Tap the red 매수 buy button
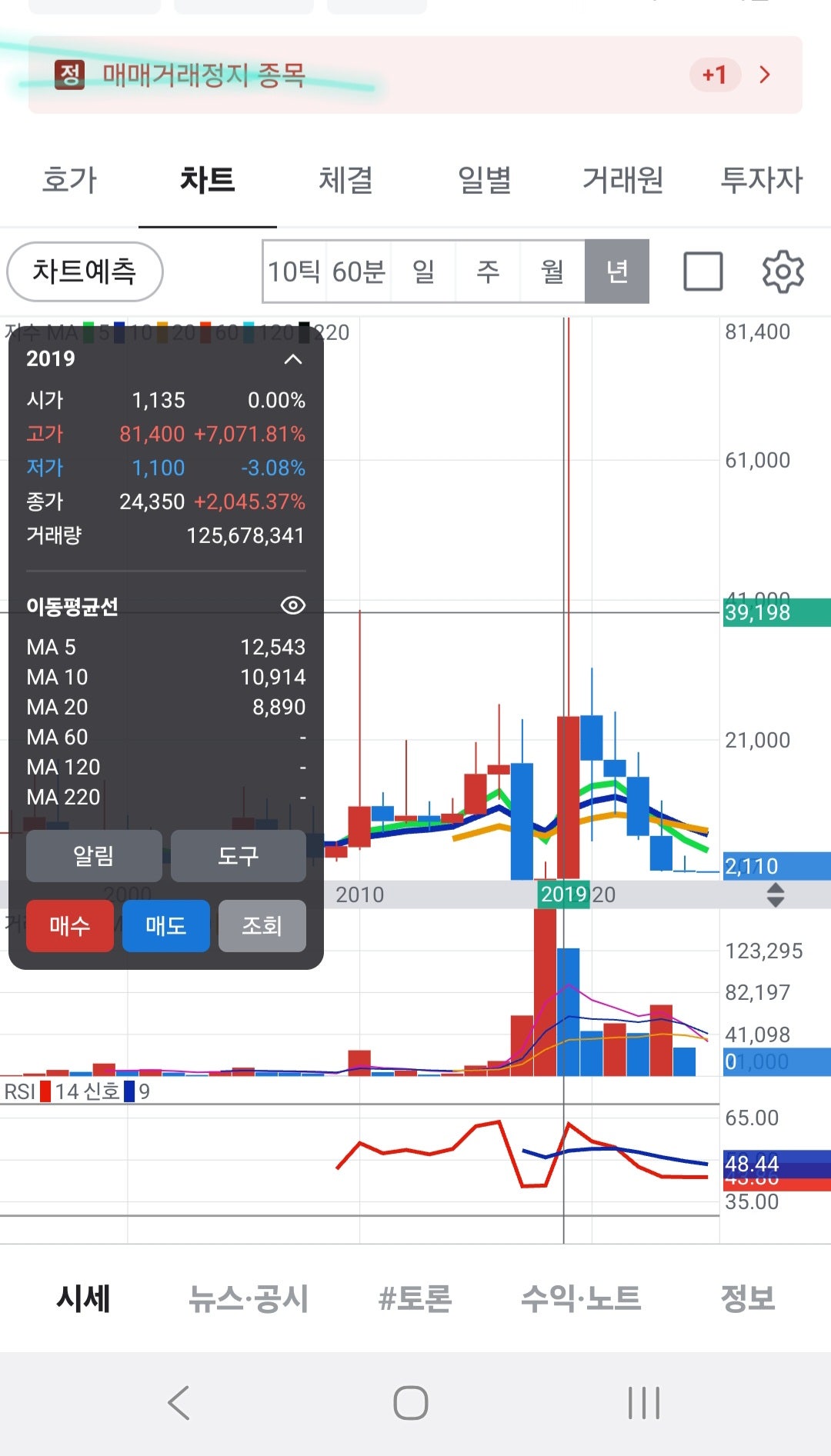831x1456 pixels. coord(70,926)
